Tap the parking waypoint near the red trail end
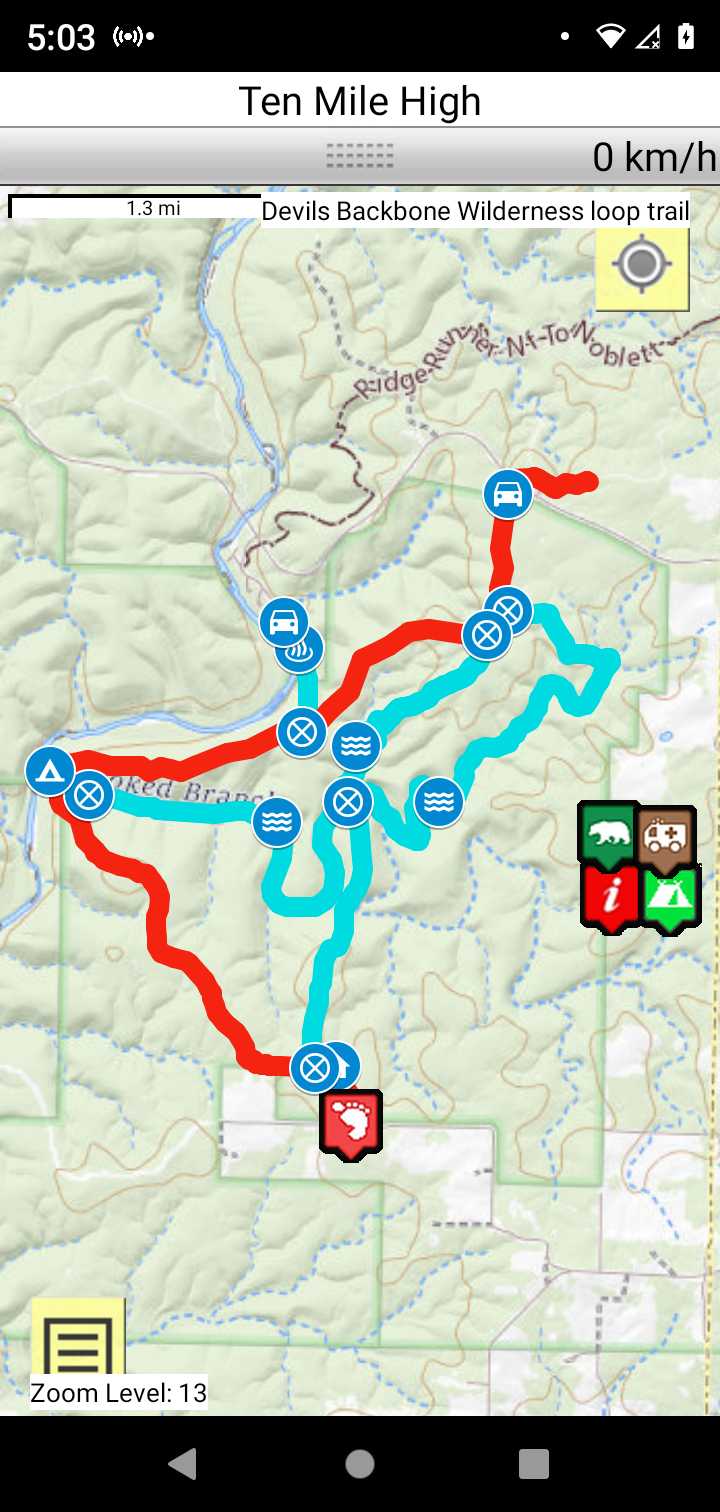Screen dimensions: 720x1512 pyautogui.click(x=507, y=494)
